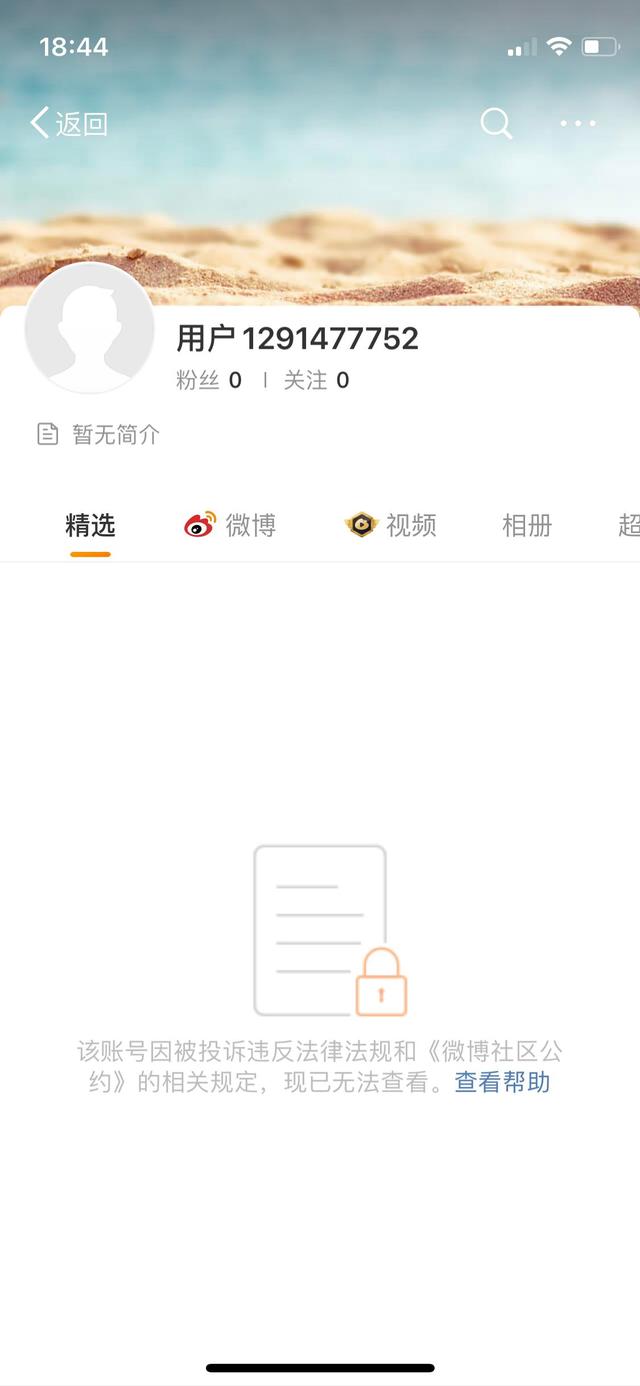Open the three-dot overflow menu
Viewport: 640px width, 1386px height.
coord(578,124)
